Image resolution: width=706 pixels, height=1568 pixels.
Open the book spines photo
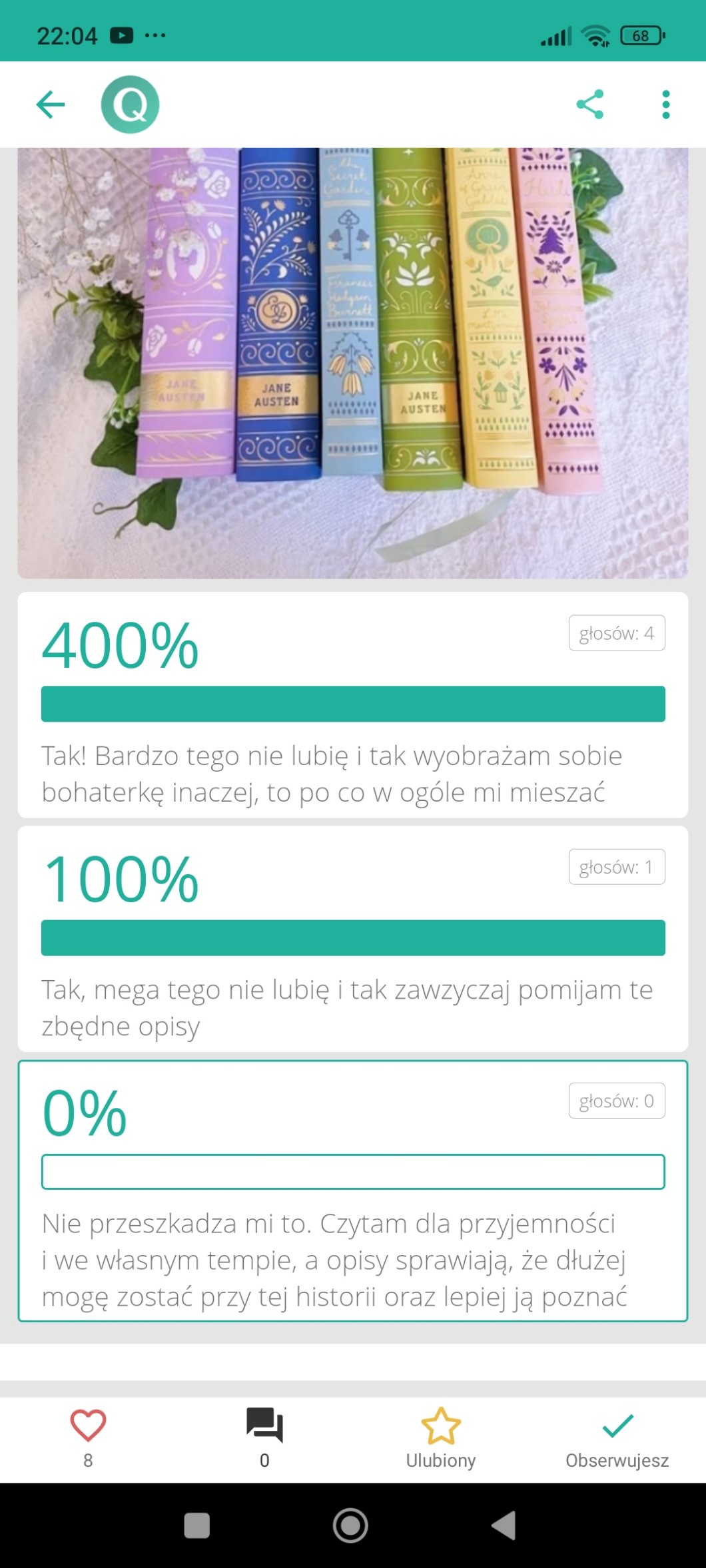pos(352,363)
